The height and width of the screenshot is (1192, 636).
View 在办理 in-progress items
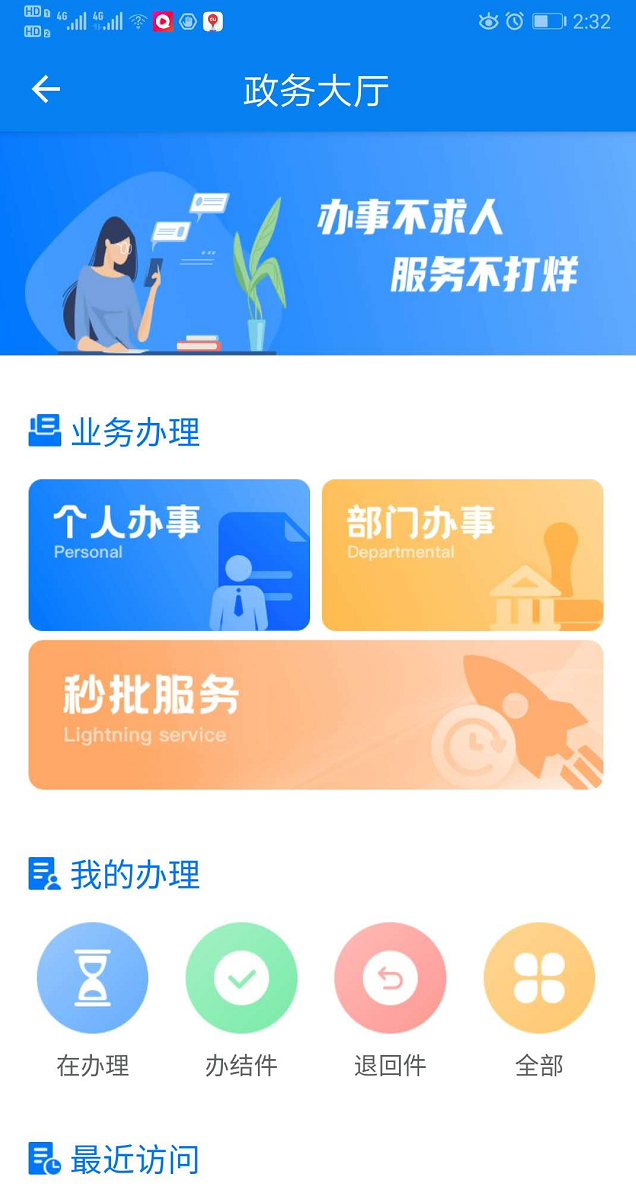tap(92, 978)
